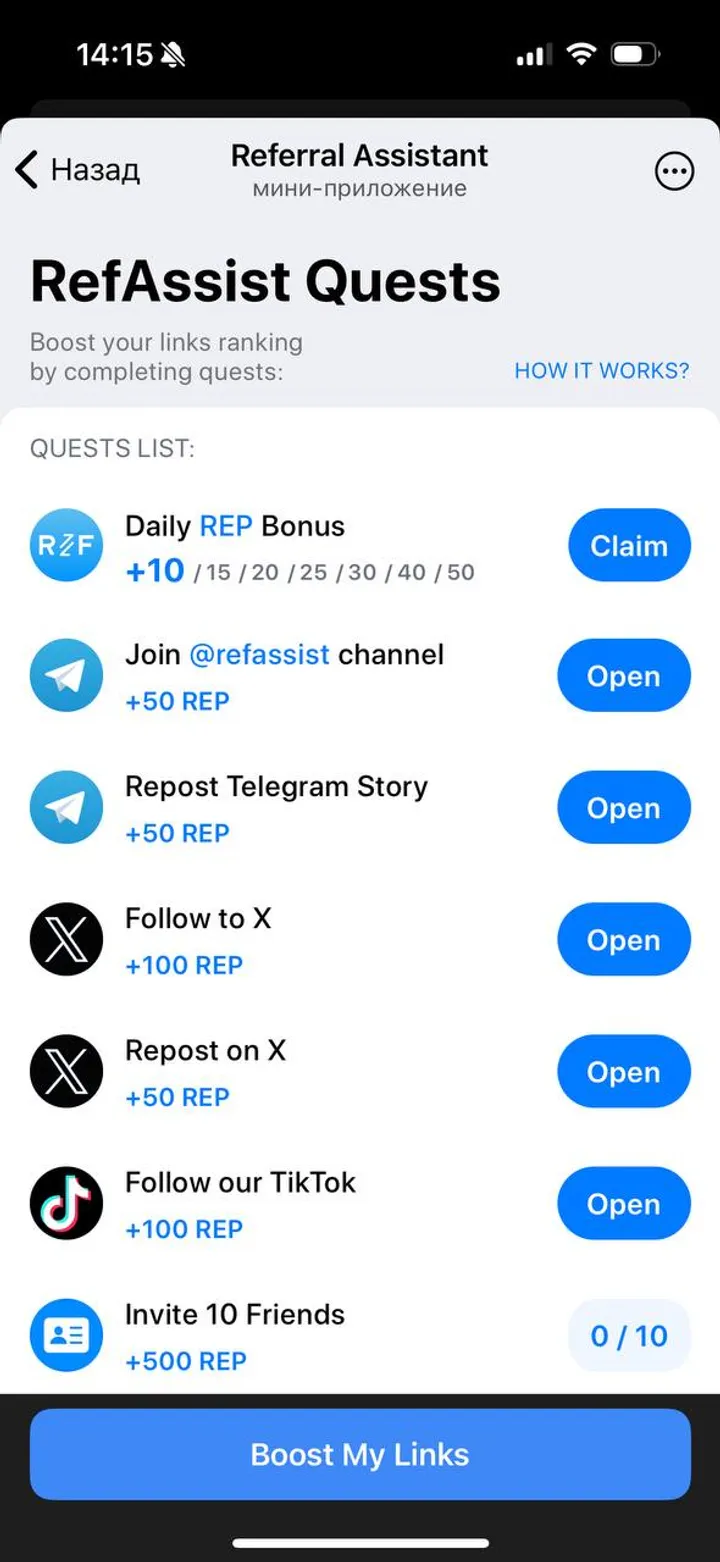Click the TikTok icon in quests list
720x1562 pixels.
65,1203
